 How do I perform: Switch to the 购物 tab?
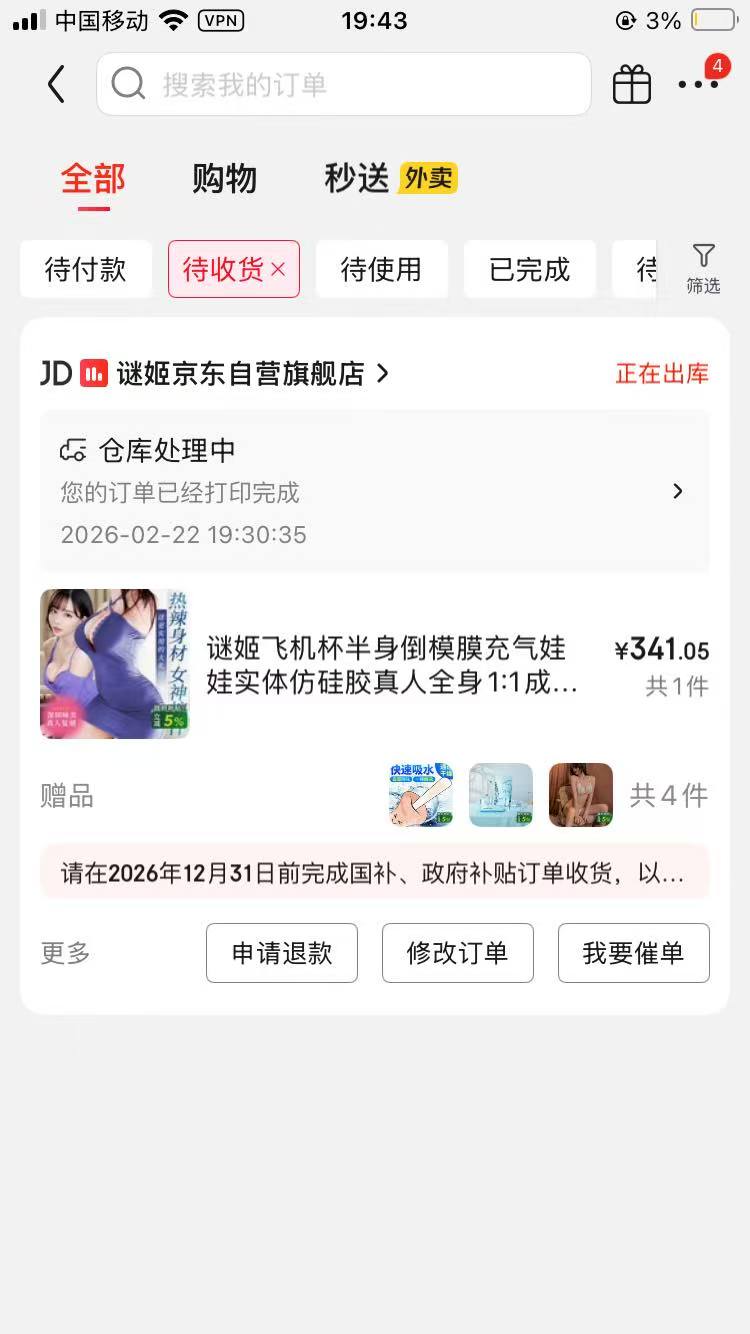[225, 179]
